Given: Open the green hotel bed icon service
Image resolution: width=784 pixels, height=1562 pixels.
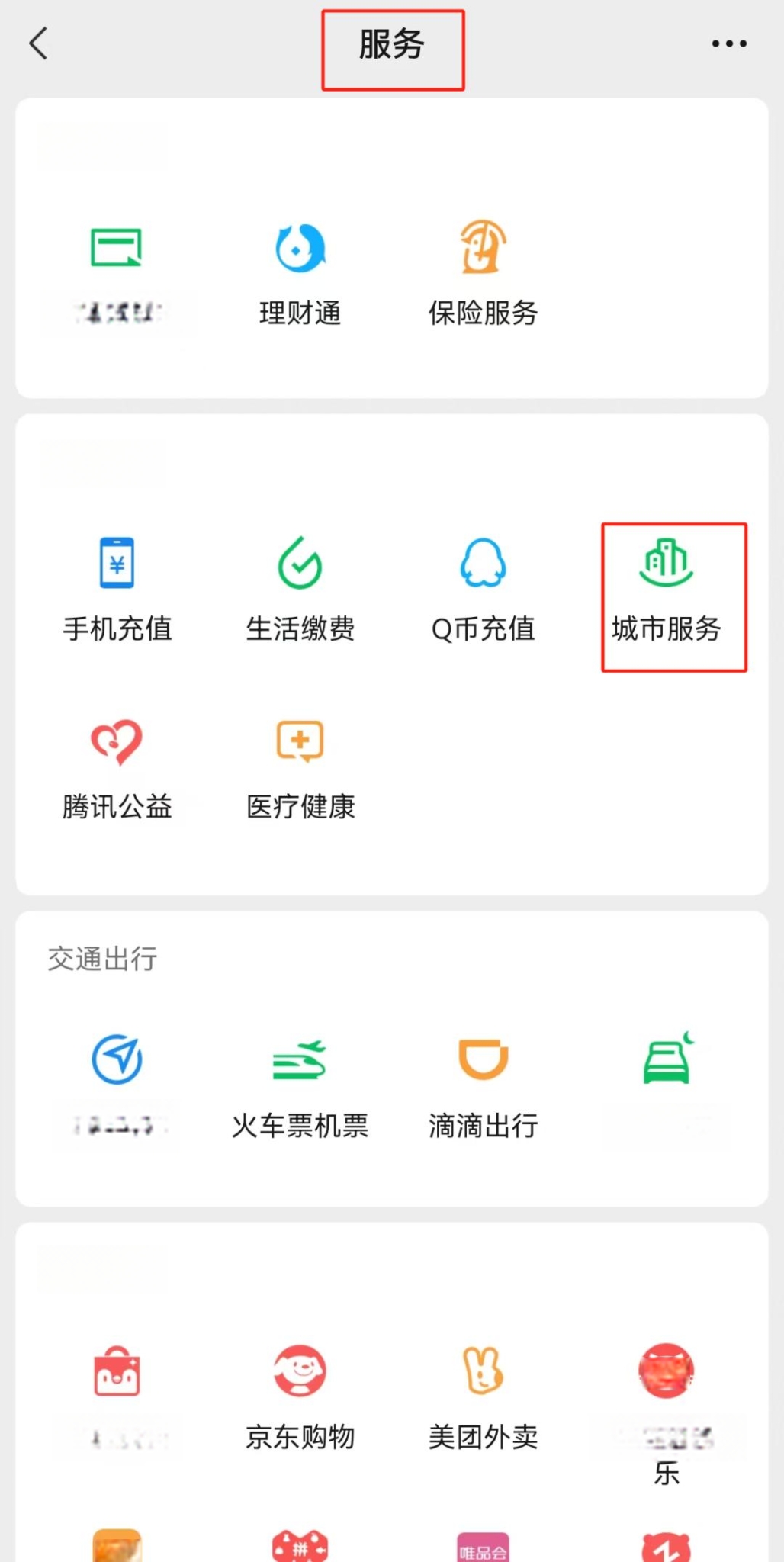Looking at the screenshot, I should click(x=668, y=1058).
